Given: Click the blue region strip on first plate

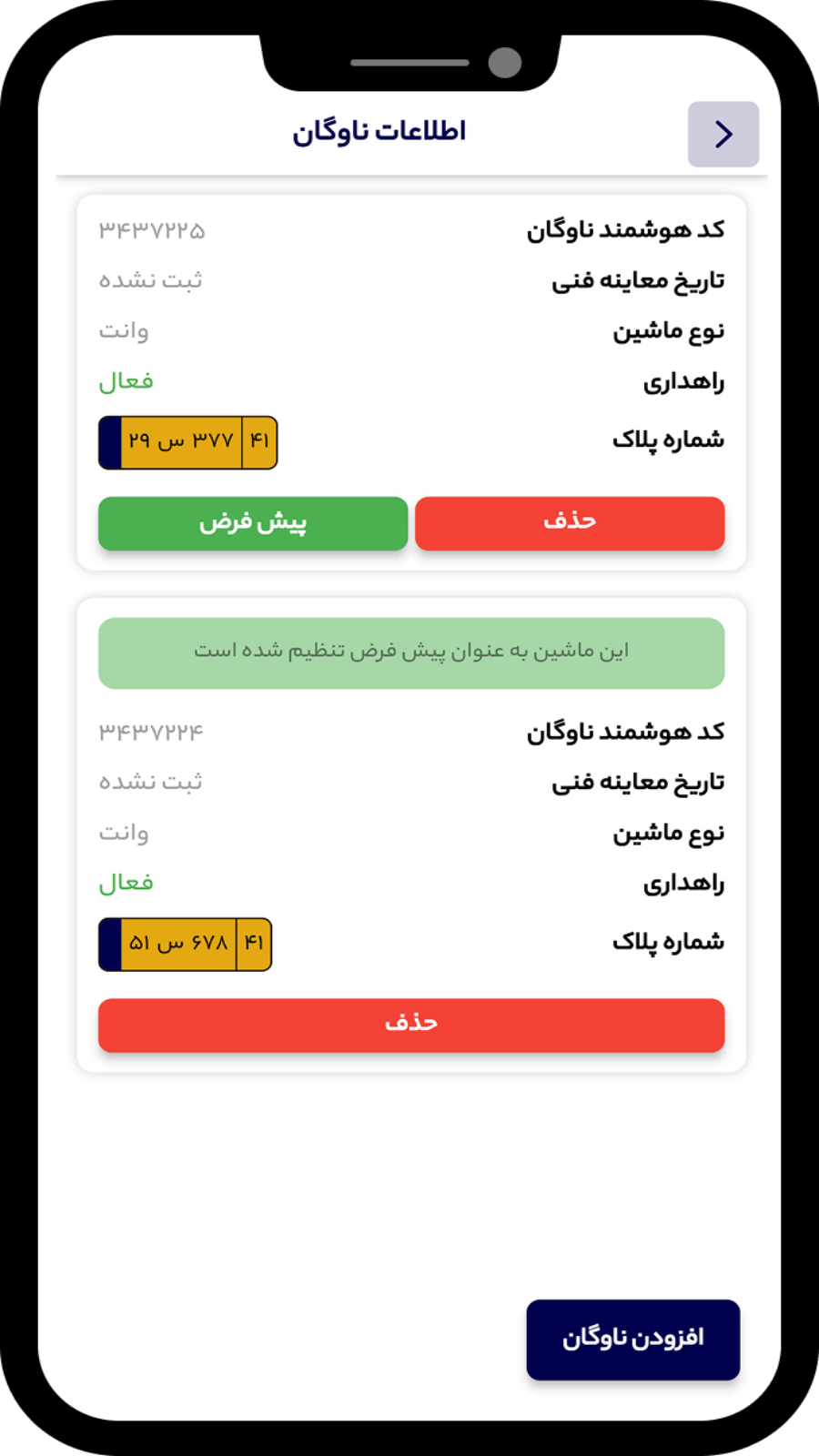Looking at the screenshot, I should coord(109,443).
